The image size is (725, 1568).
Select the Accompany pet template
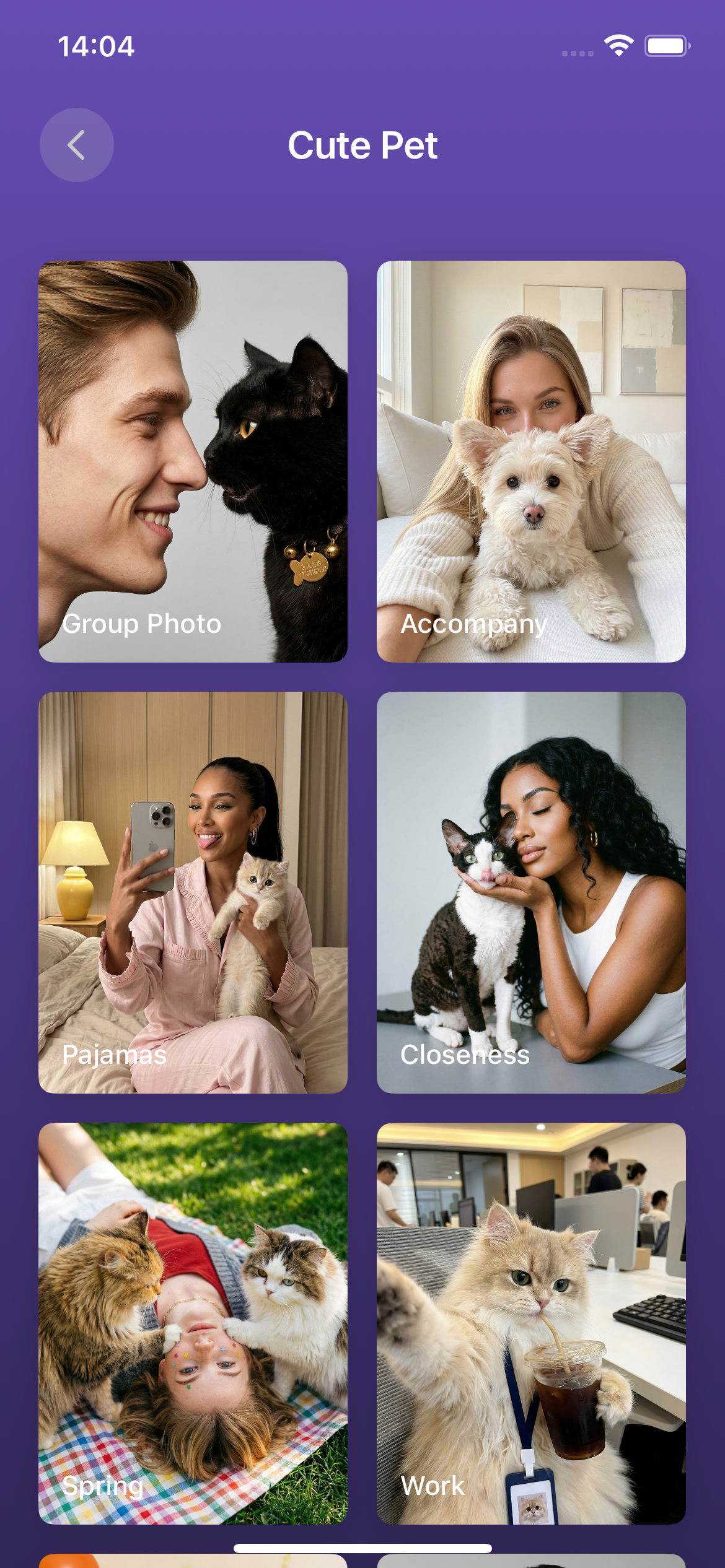pos(531,461)
